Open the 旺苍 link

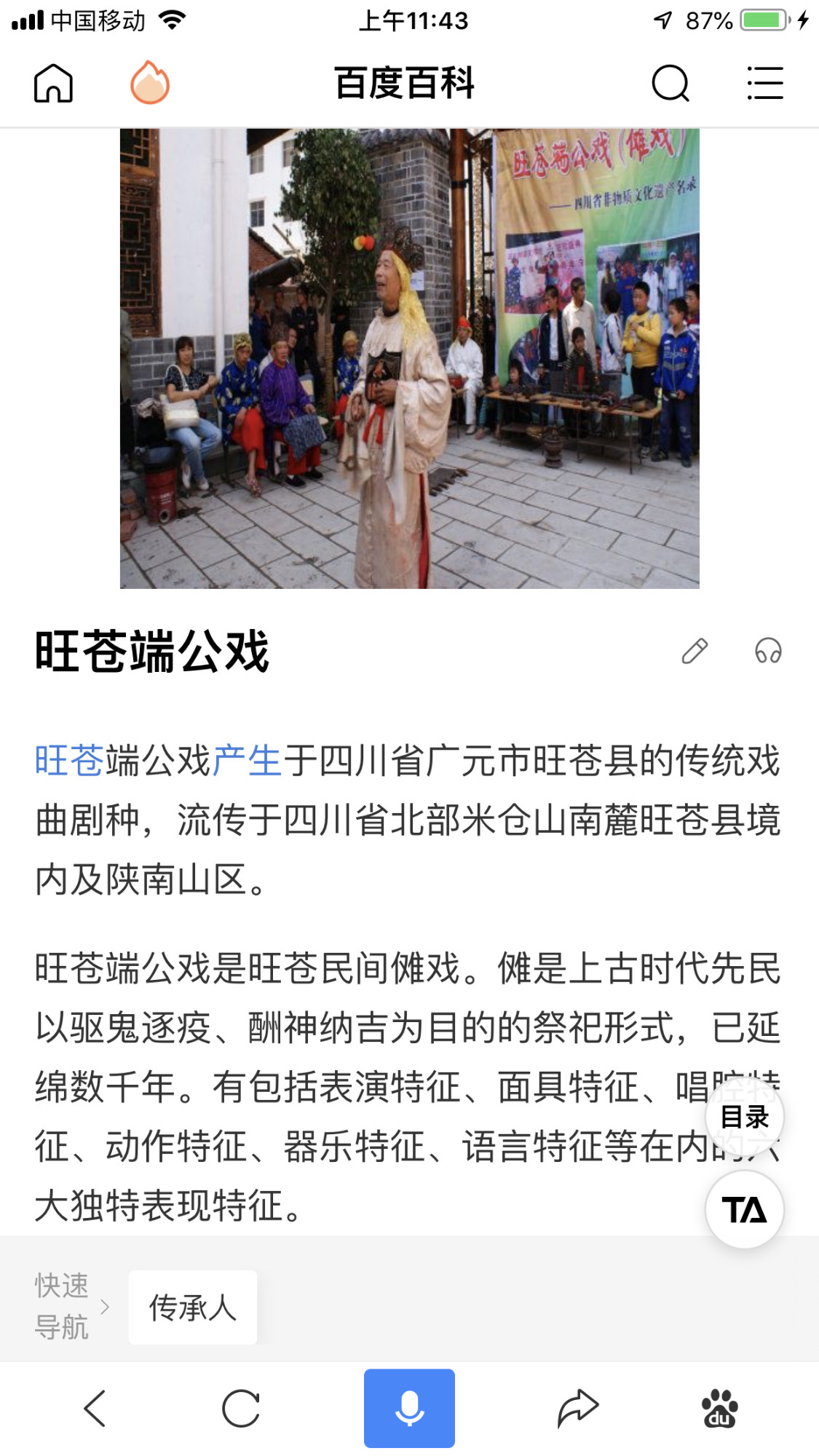(x=70, y=761)
